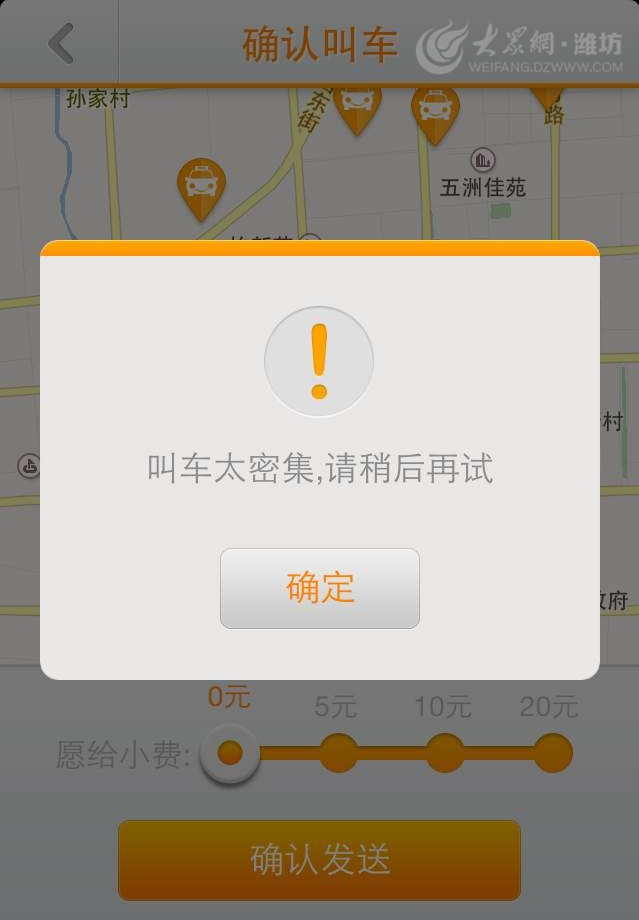The width and height of the screenshot is (639, 920).
Task: Send the ride request via 确认发送
Action: pyautogui.click(x=320, y=860)
